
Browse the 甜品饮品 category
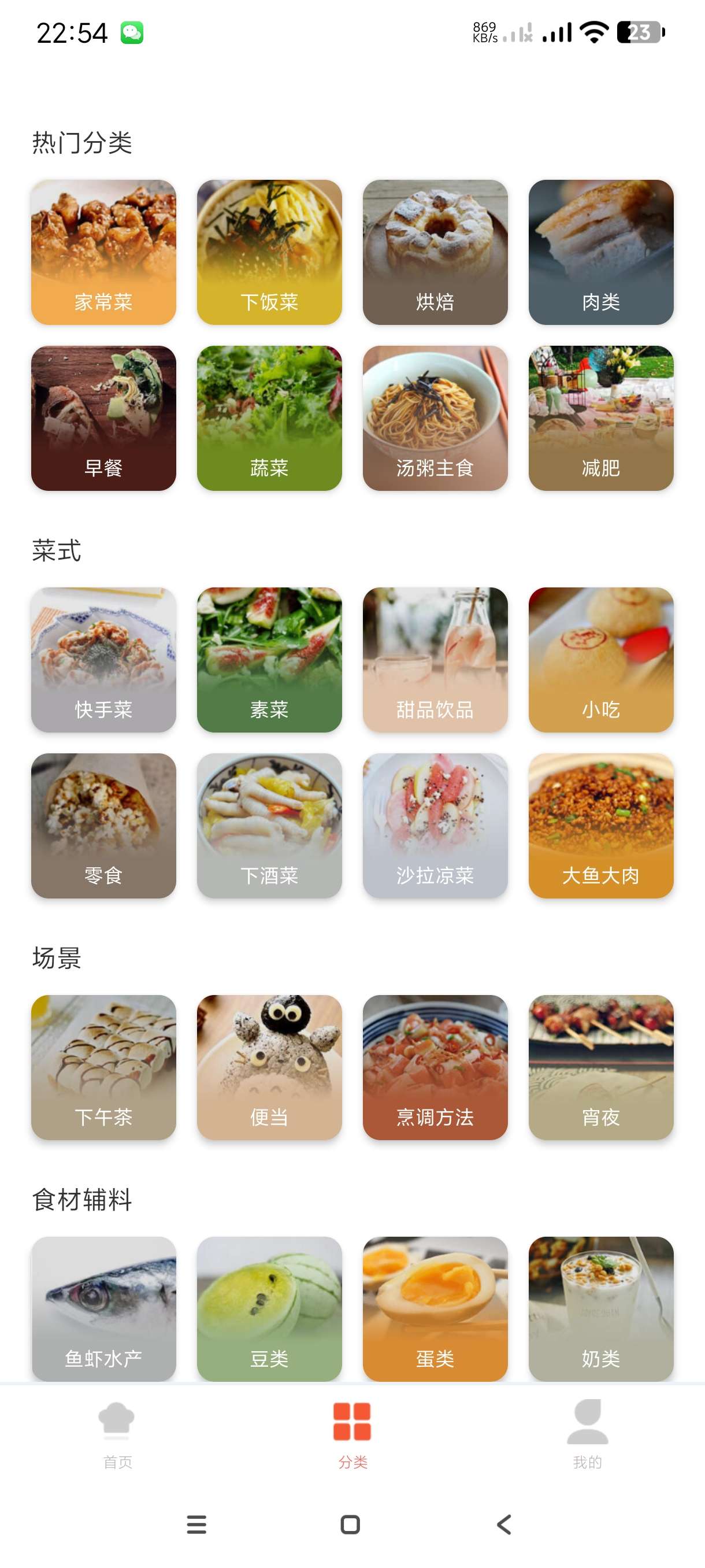435,660
